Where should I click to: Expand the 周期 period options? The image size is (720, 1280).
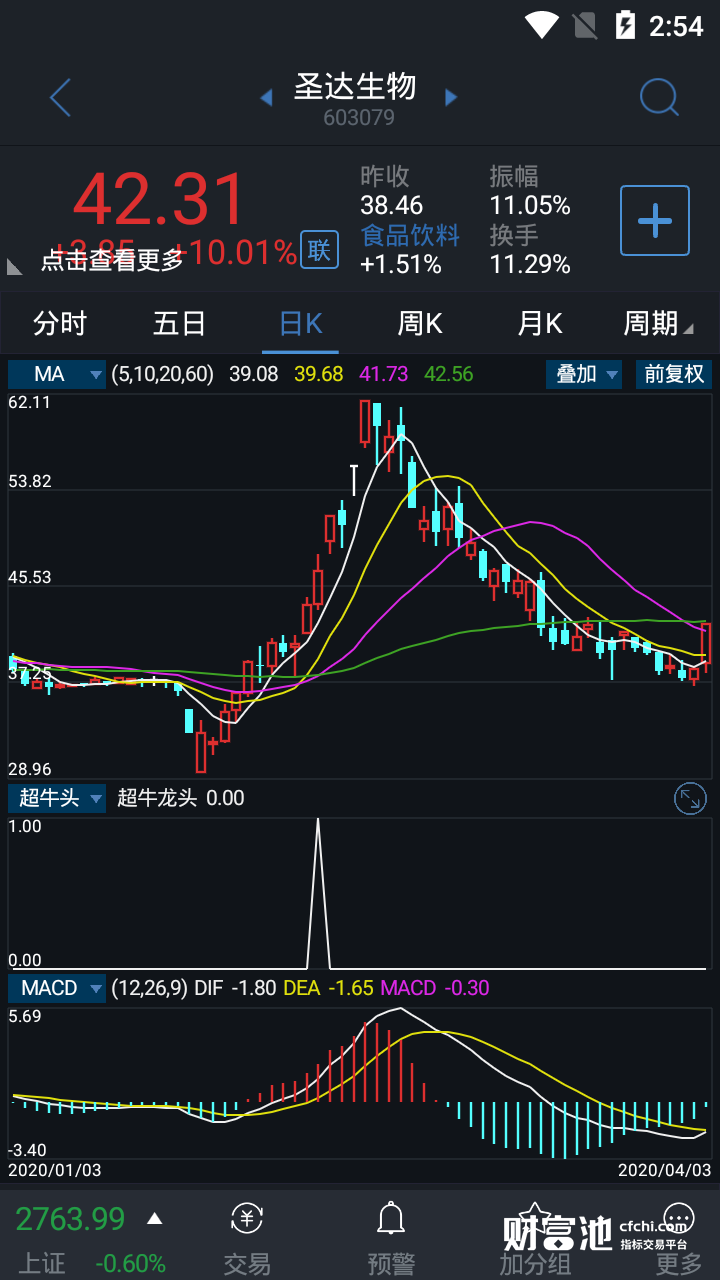[x=657, y=323]
